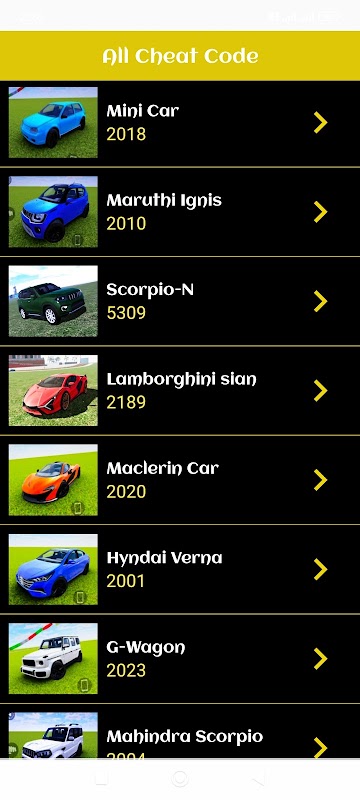
Task: Open the Maruthi Ignis row
Action: coord(180,212)
